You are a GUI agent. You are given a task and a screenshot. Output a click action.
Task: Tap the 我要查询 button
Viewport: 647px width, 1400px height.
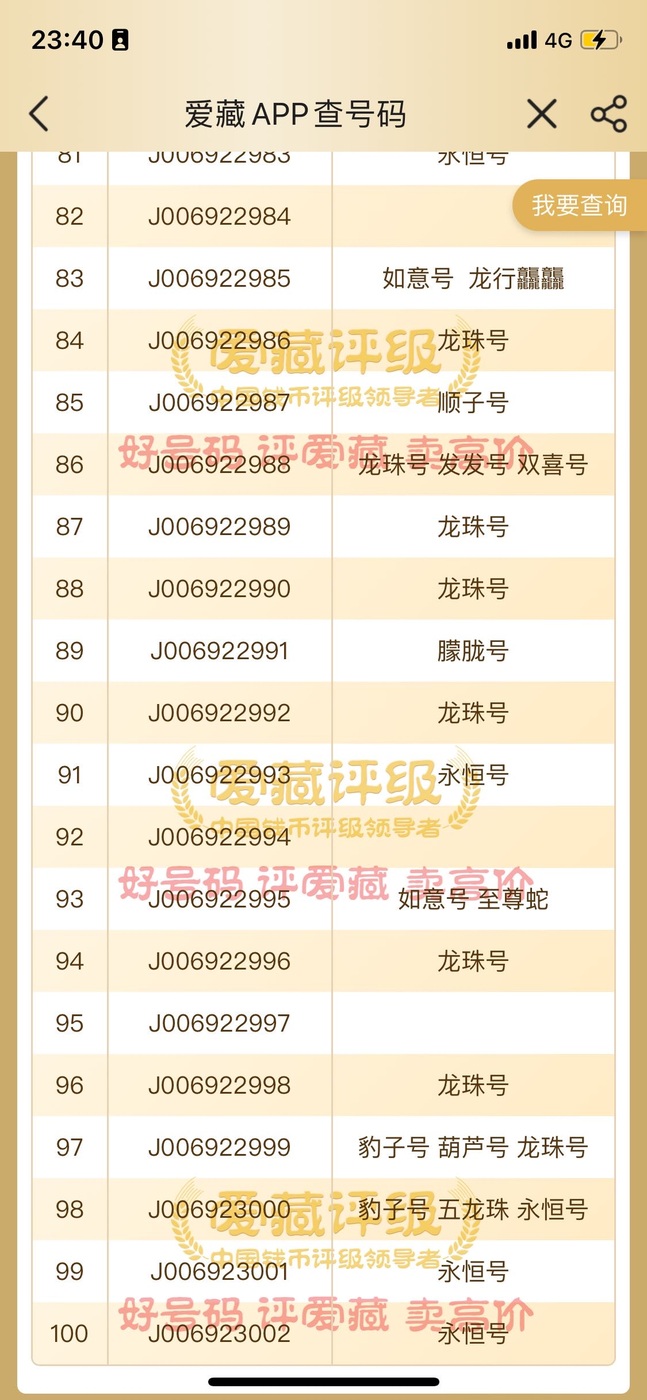[x=580, y=206]
